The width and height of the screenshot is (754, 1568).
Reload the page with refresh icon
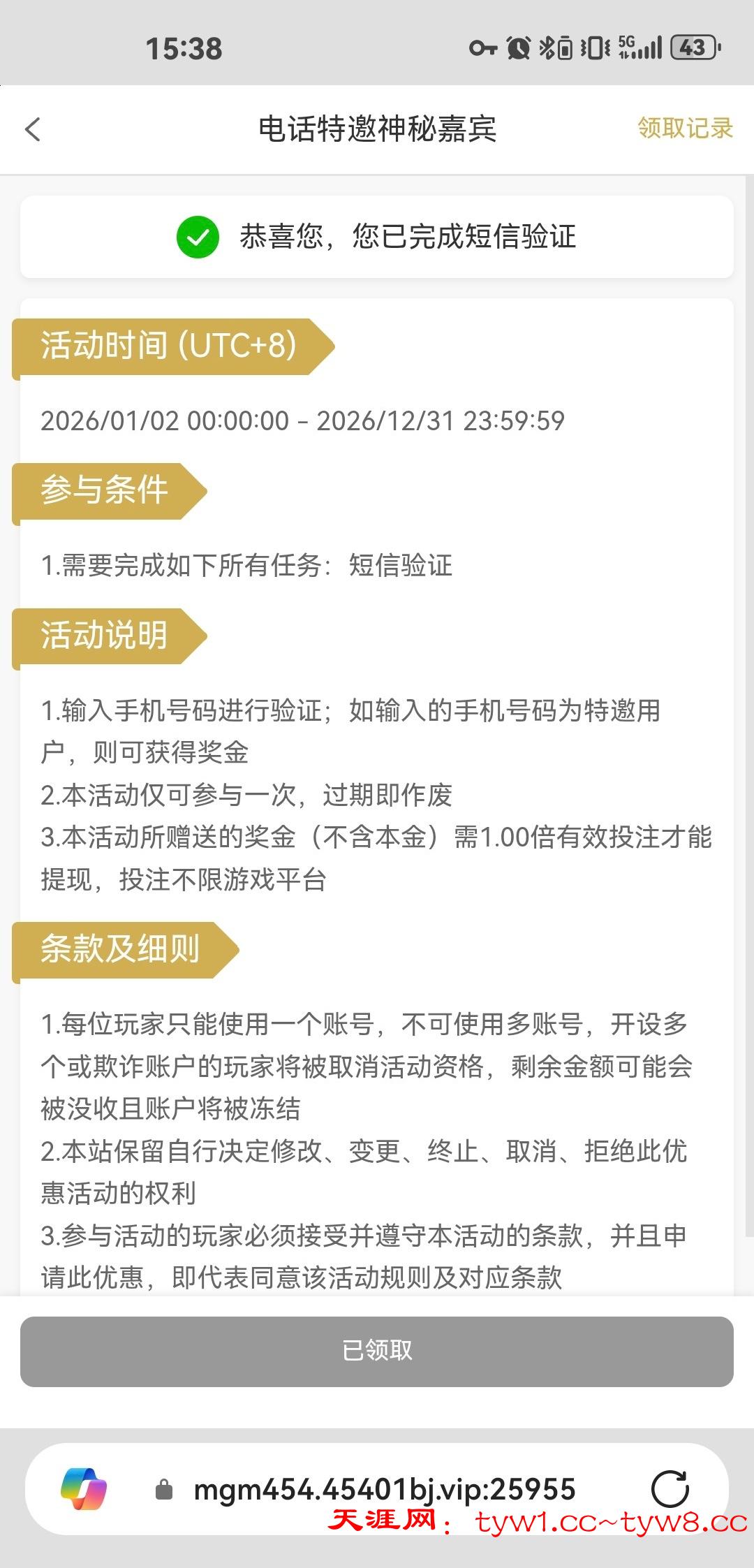[x=670, y=1488]
